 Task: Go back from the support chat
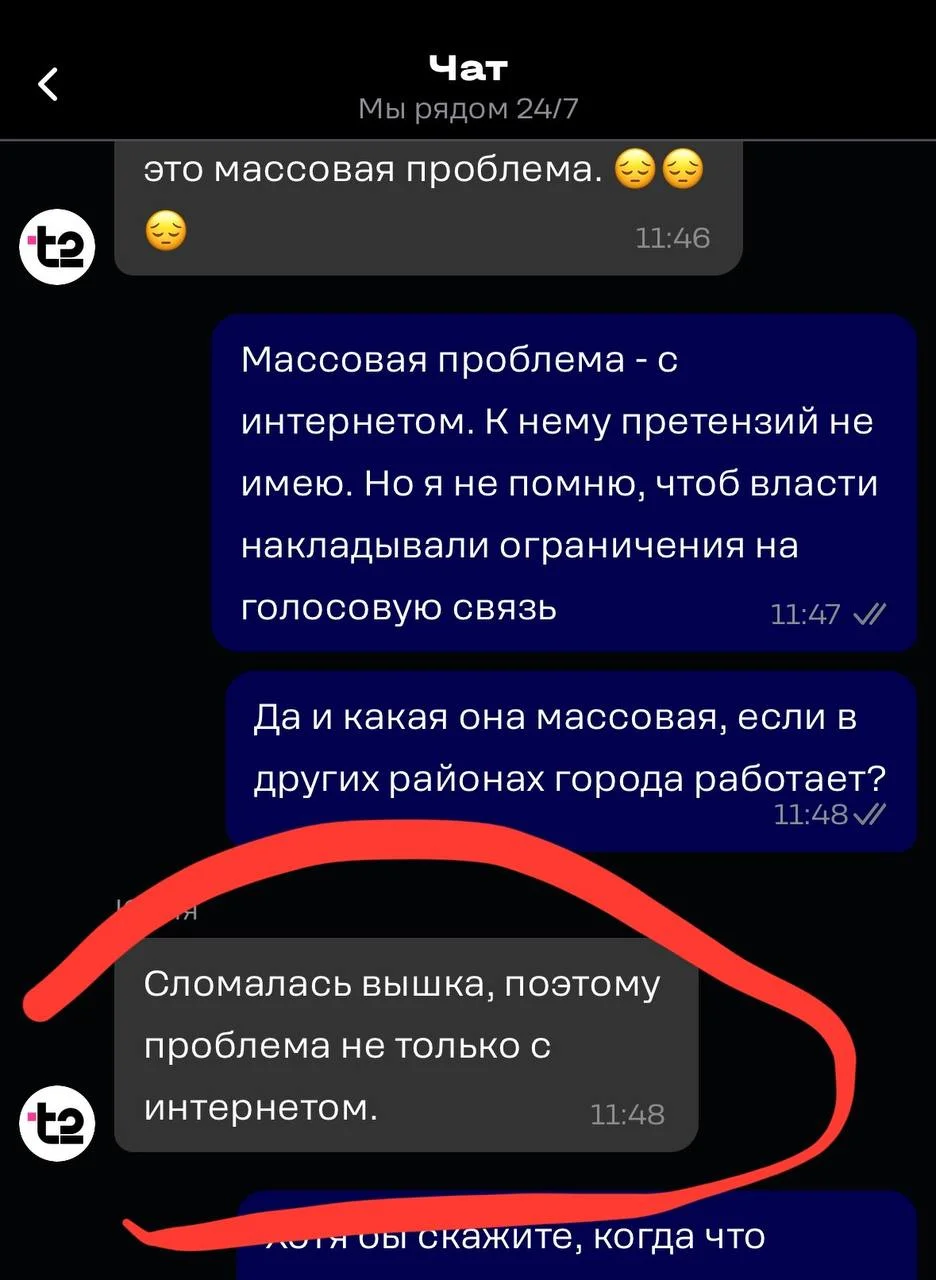pyautogui.click(x=48, y=85)
